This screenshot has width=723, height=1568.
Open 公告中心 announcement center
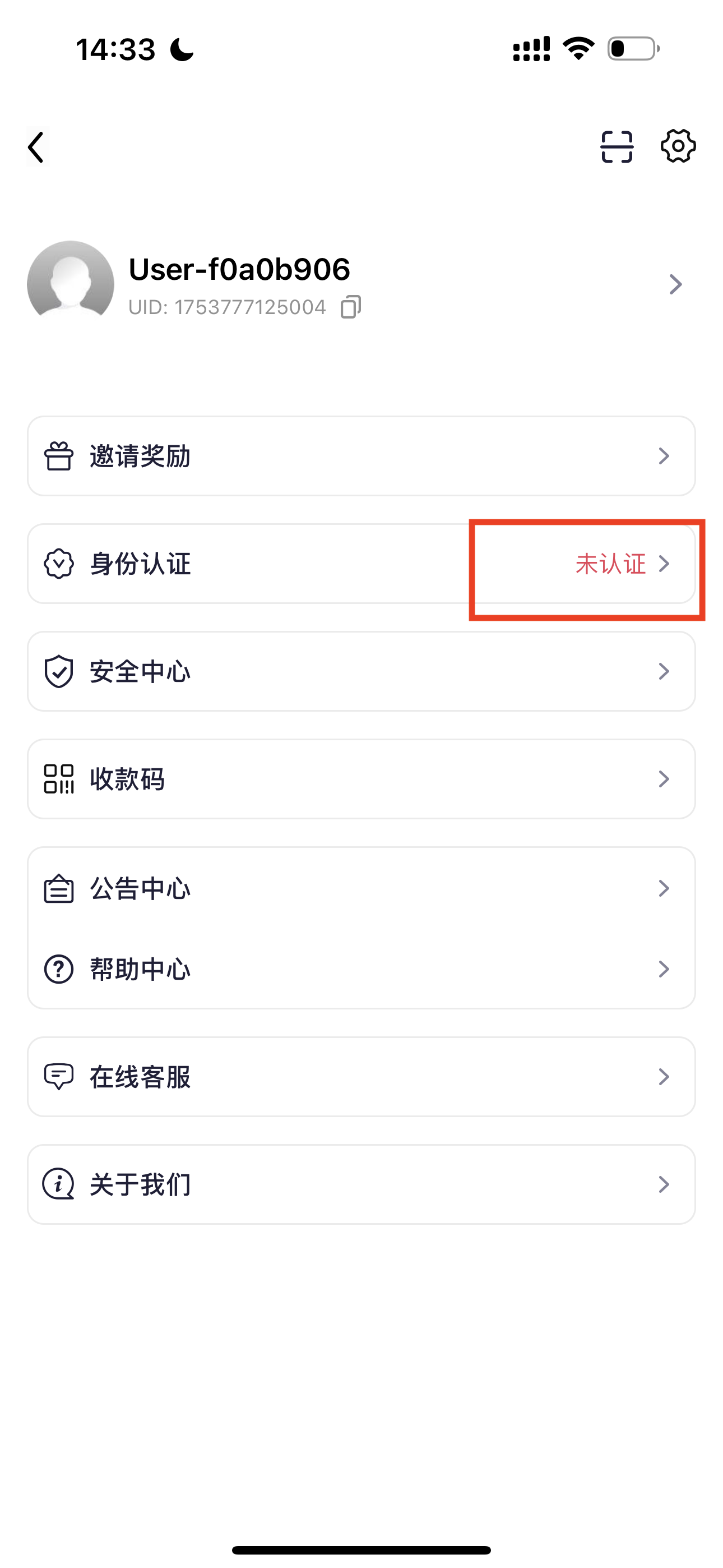(x=361, y=888)
